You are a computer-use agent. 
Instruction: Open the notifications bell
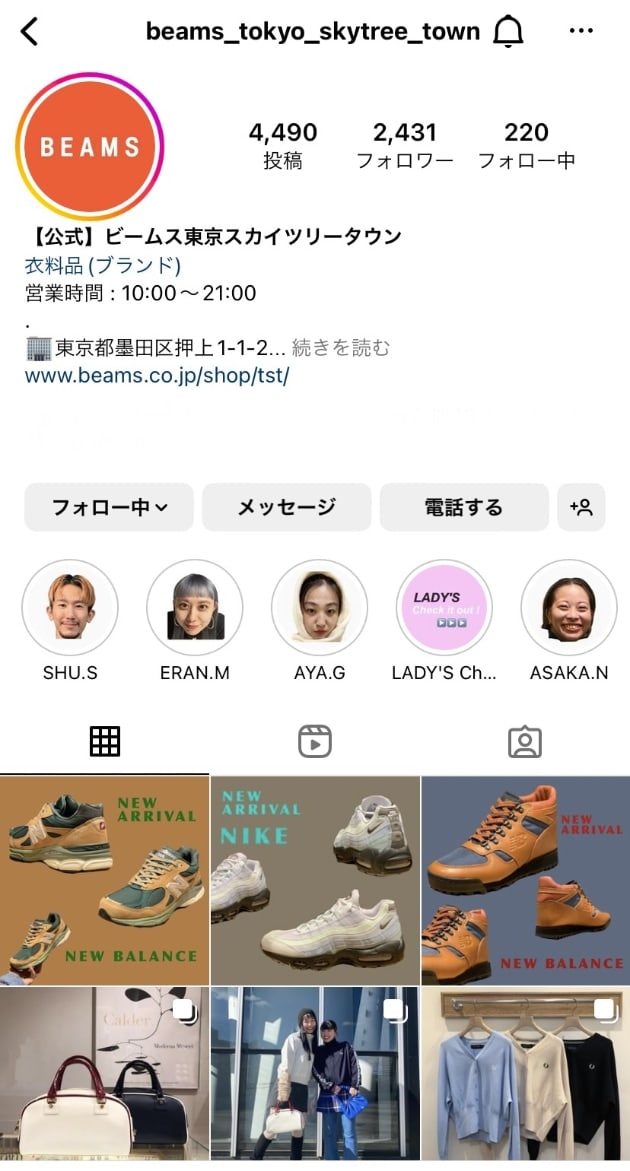509,32
